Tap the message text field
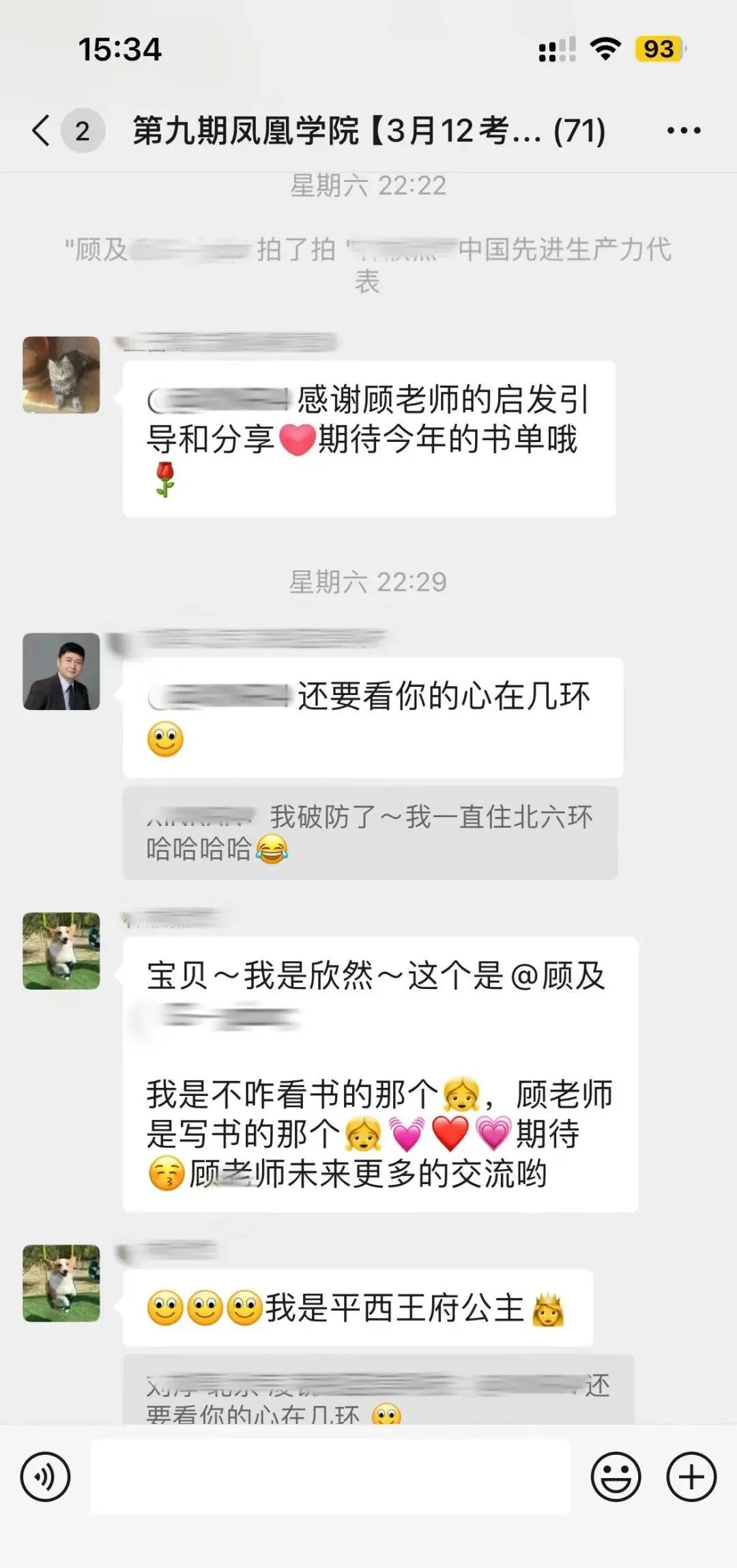Image resolution: width=737 pixels, height=1568 pixels. pyautogui.click(x=330, y=1477)
